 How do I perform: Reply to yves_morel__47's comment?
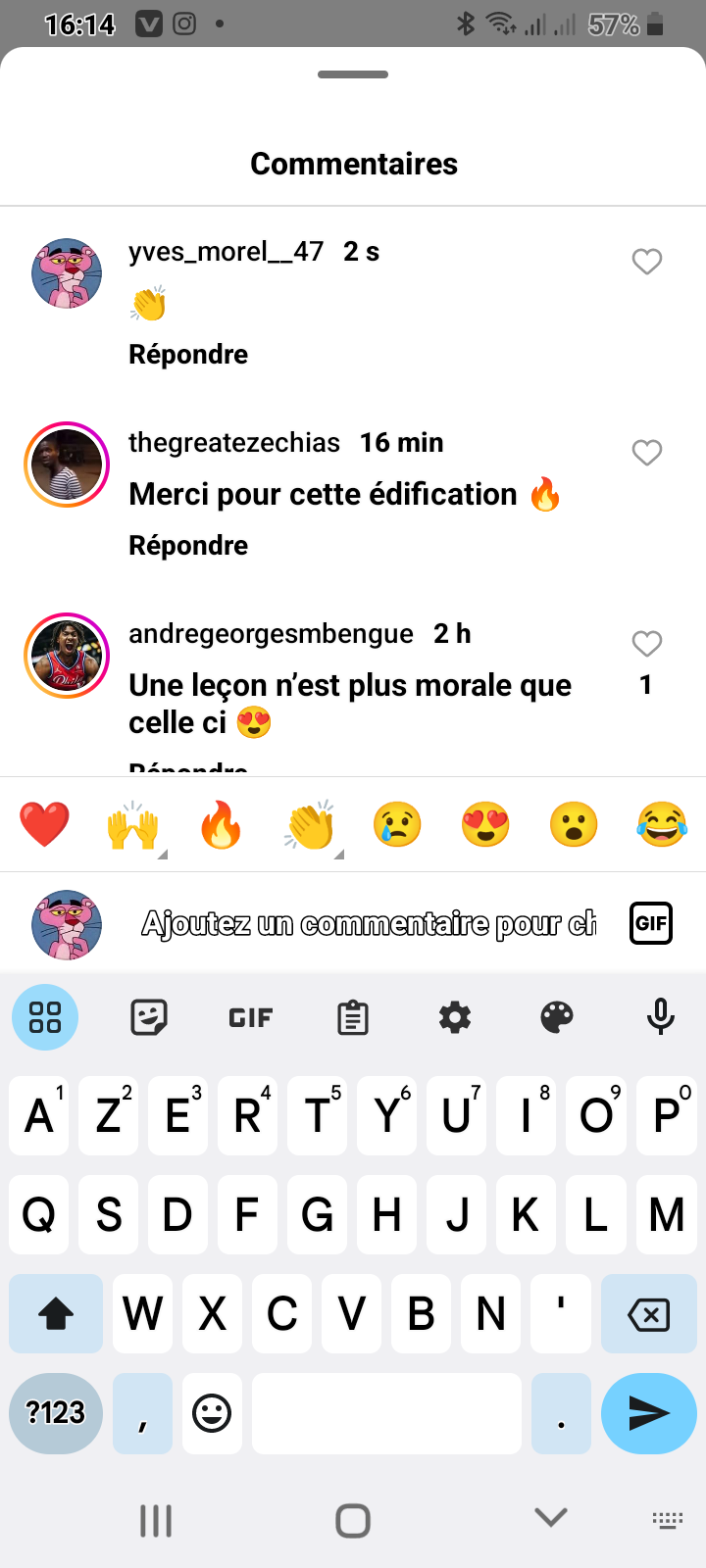188,354
